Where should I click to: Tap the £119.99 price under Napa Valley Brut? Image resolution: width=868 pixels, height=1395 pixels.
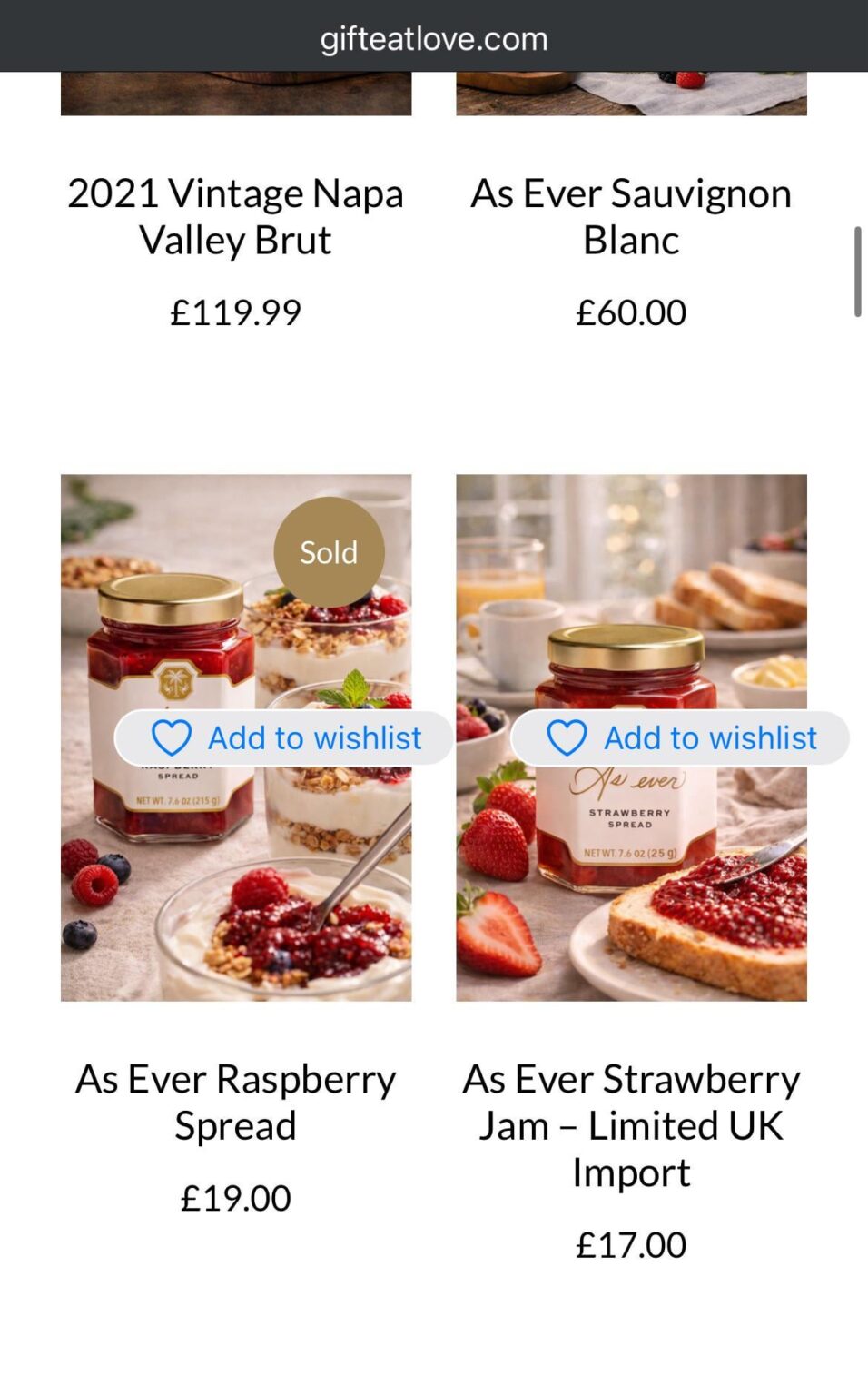(x=235, y=312)
